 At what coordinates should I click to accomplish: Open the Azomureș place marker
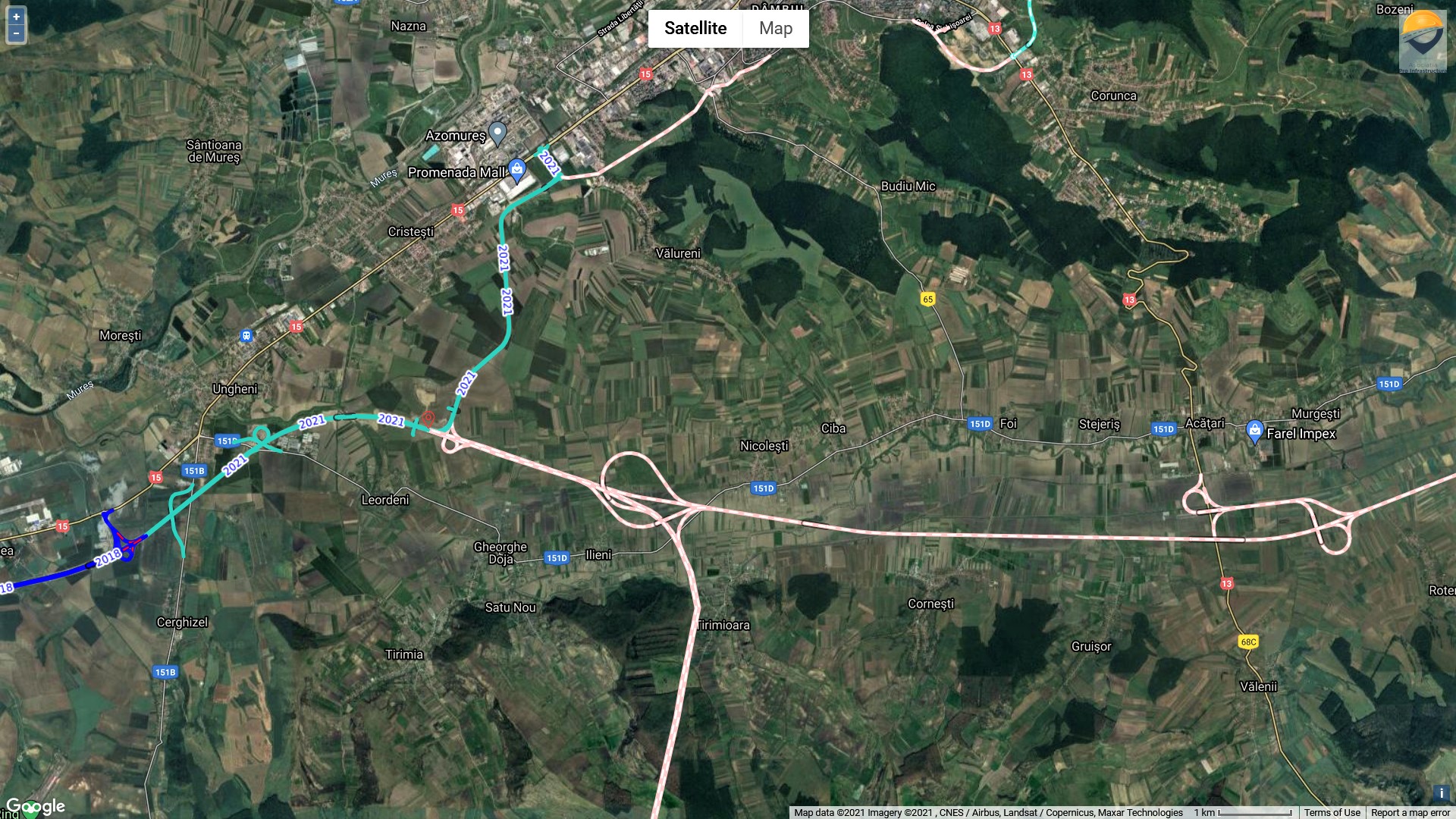pos(497,133)
